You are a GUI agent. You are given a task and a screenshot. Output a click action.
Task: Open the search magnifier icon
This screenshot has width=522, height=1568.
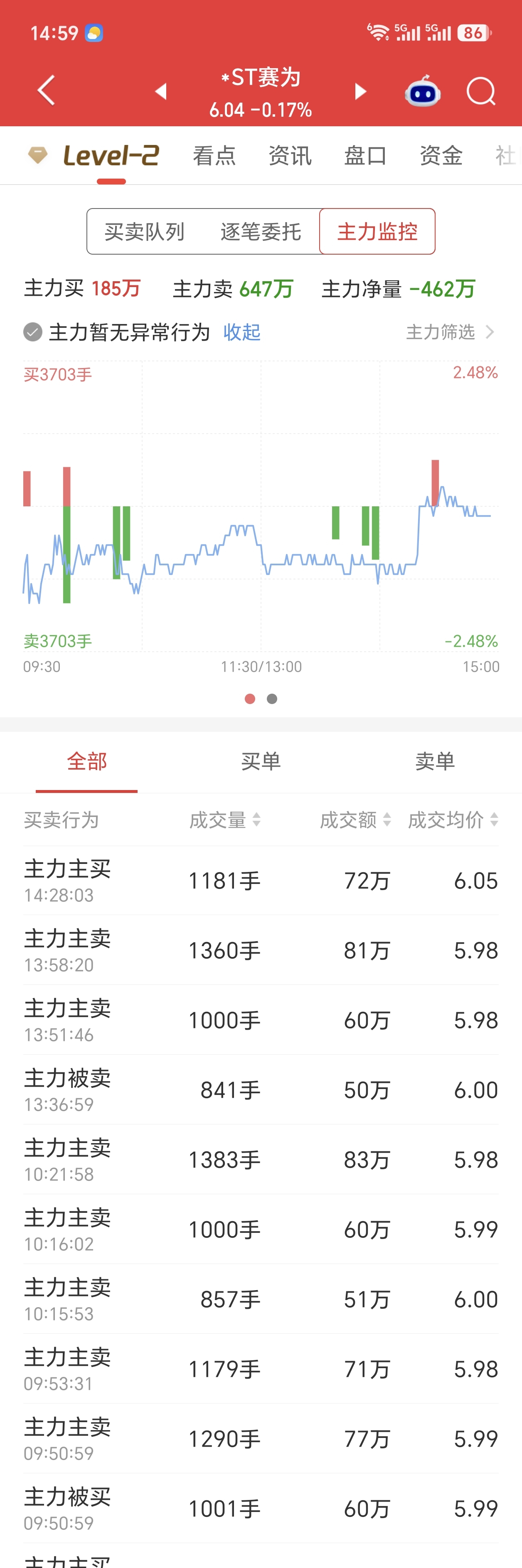480,92
